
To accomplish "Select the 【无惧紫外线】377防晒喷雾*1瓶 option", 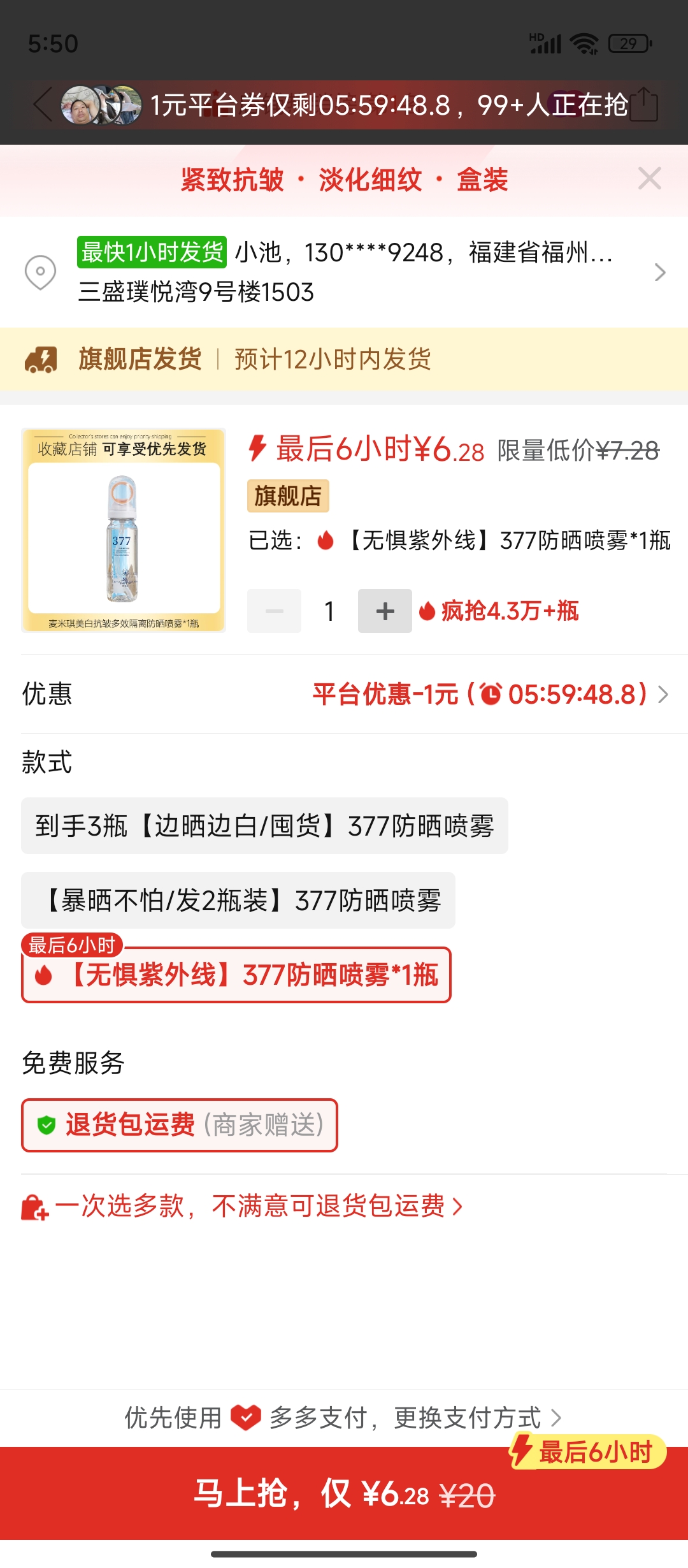I will coord(237,975).
